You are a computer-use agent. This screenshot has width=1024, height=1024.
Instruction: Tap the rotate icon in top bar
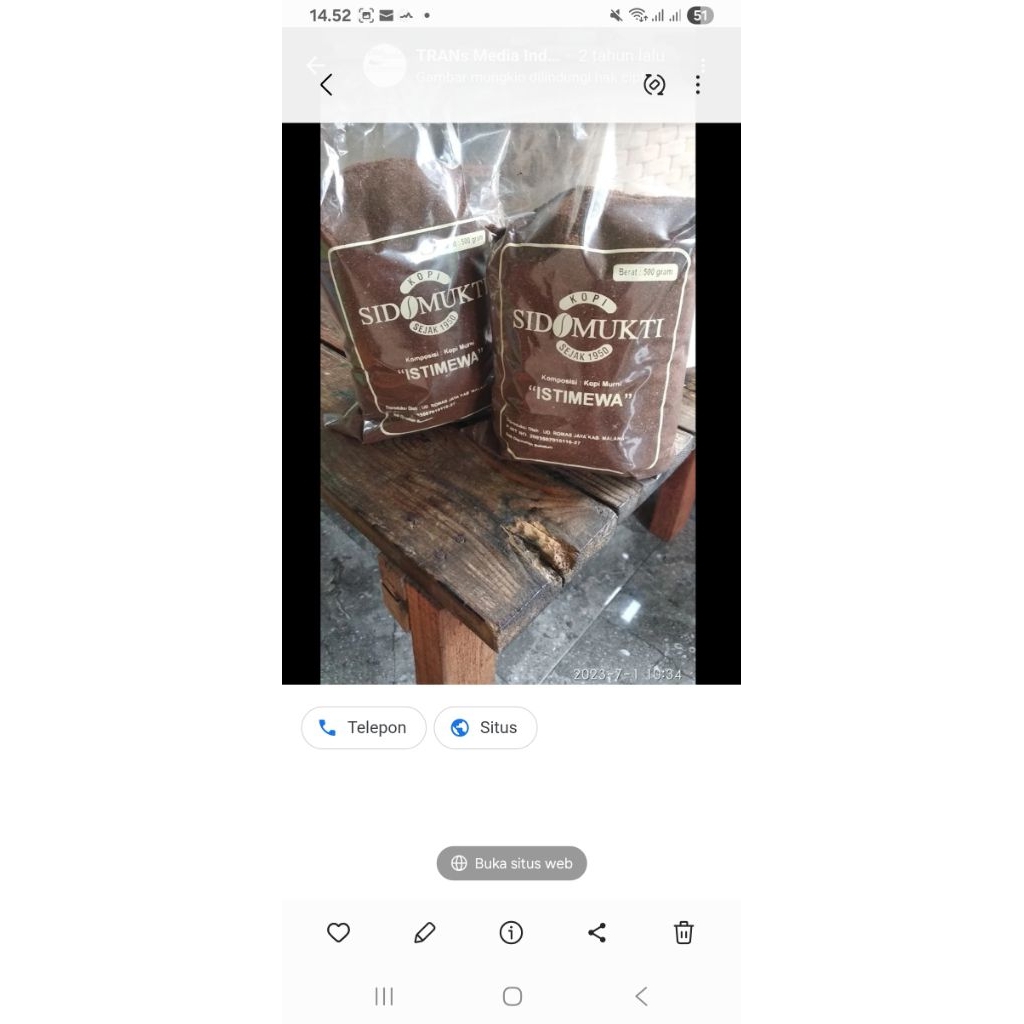point(654,85)
